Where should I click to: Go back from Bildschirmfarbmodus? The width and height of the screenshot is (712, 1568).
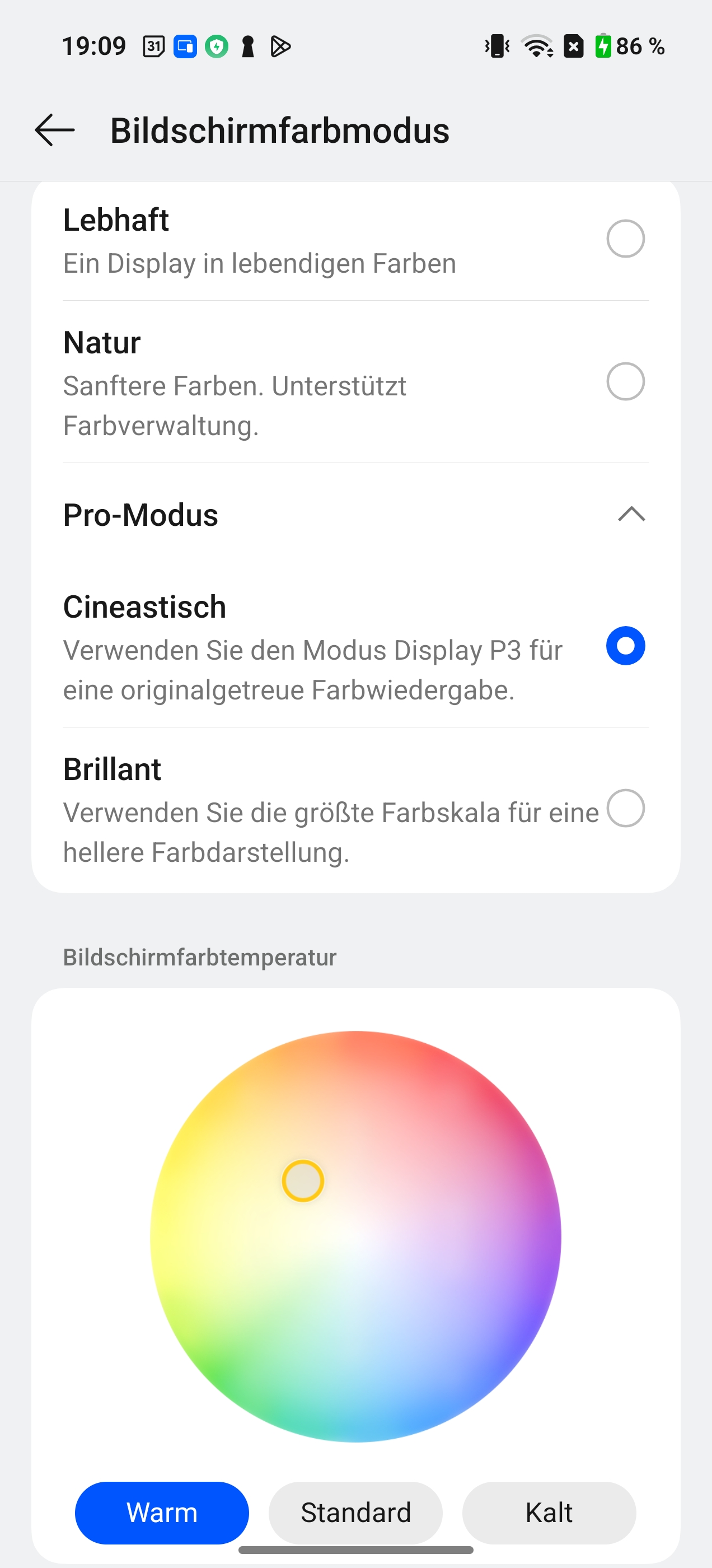point(55,130)
